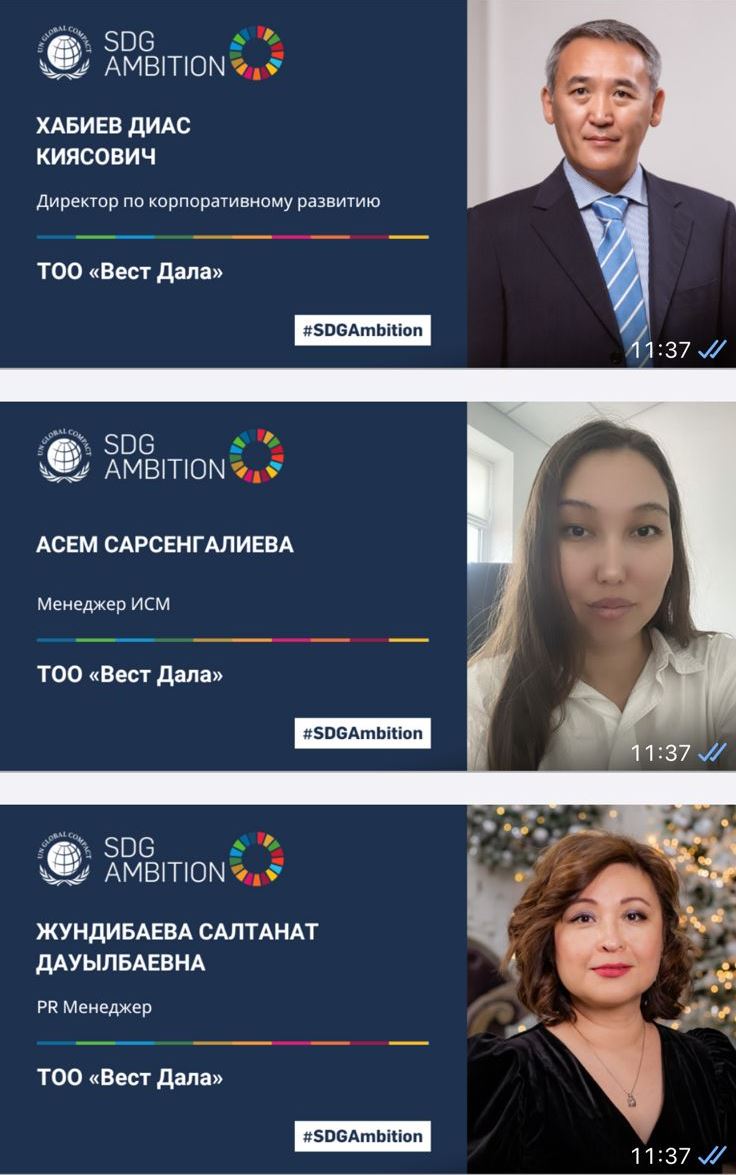Open the image of Асем Сарсенгалиева
736x1175 pixels.
point(368,586)
